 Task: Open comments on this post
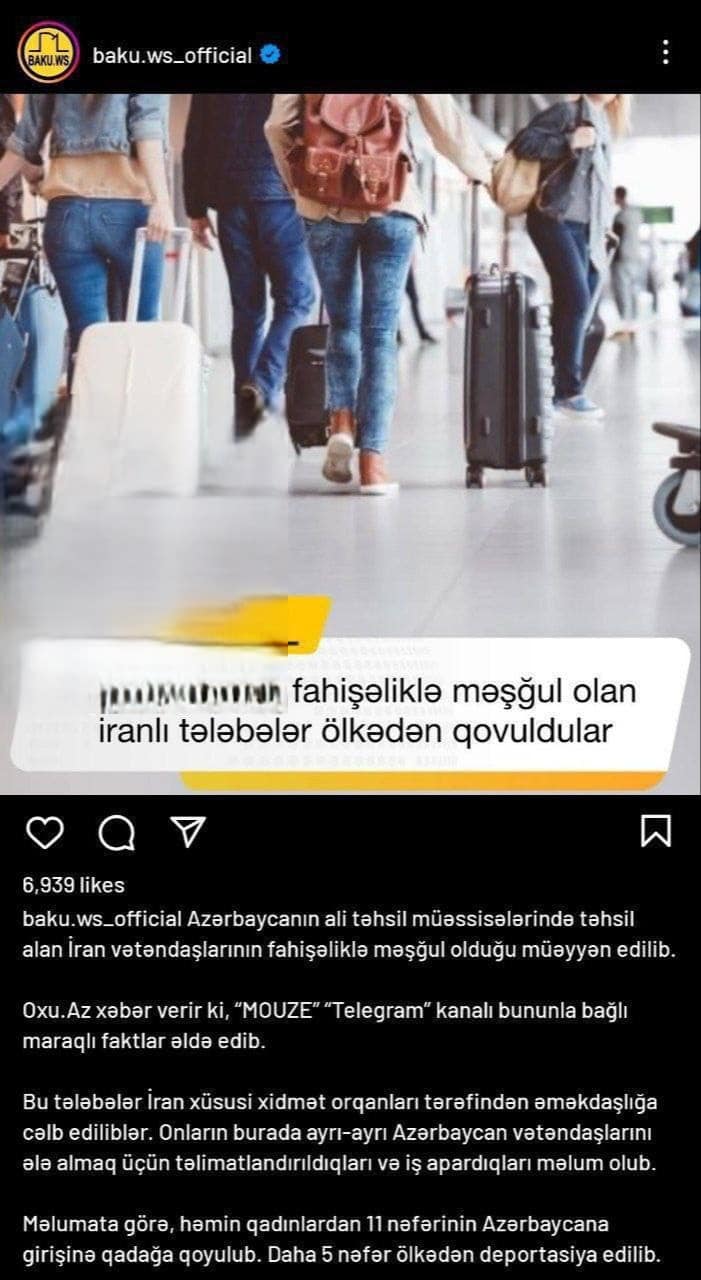(x=117, y=832)
